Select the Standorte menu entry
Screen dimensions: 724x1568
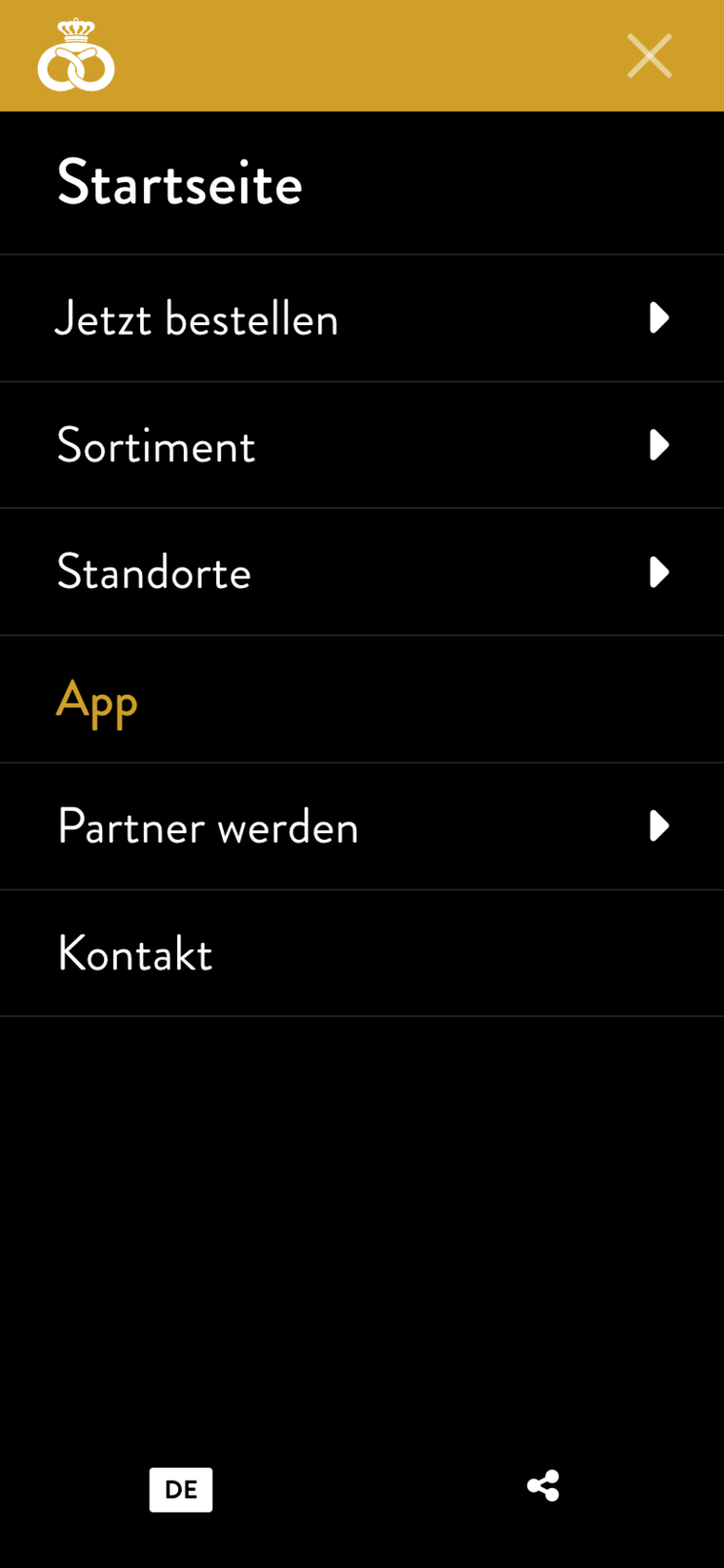coord(155,572)
